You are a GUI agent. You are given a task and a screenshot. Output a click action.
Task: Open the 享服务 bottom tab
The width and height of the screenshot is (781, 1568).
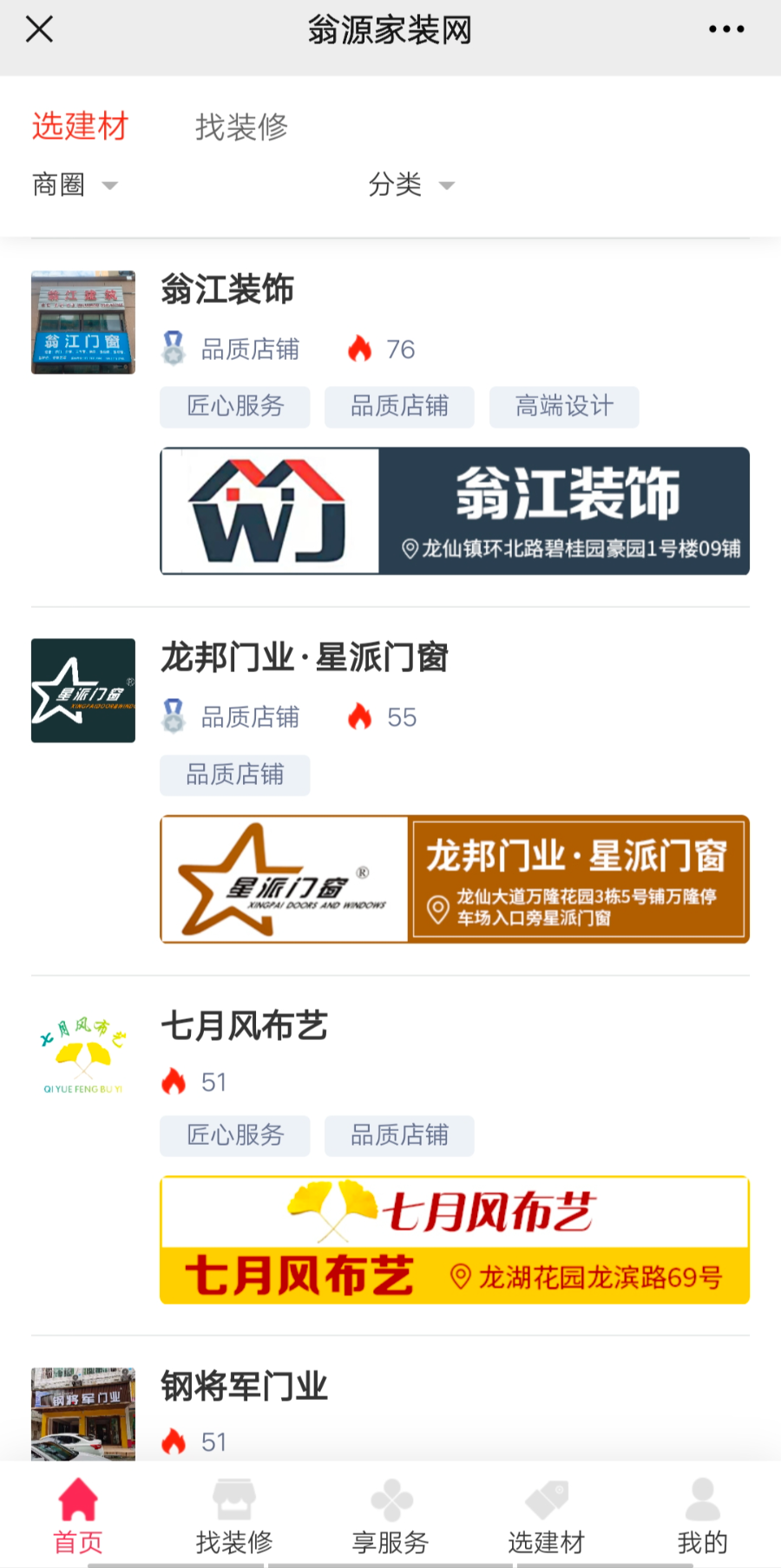[x=390, y=1516]
